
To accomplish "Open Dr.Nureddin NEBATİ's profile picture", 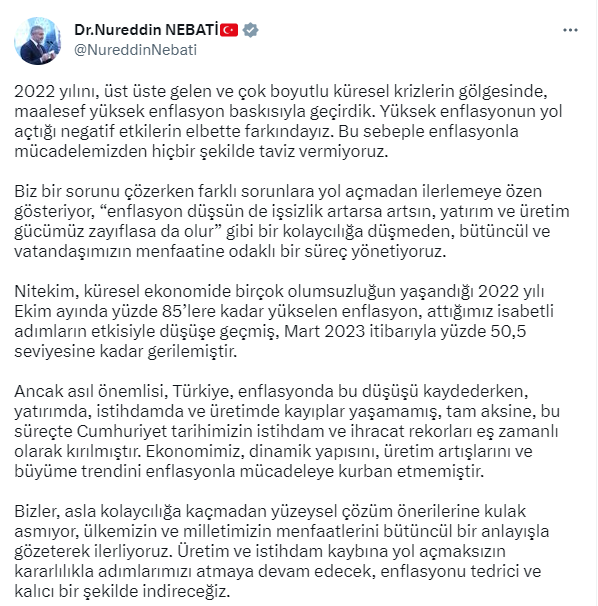I will 37,41.
